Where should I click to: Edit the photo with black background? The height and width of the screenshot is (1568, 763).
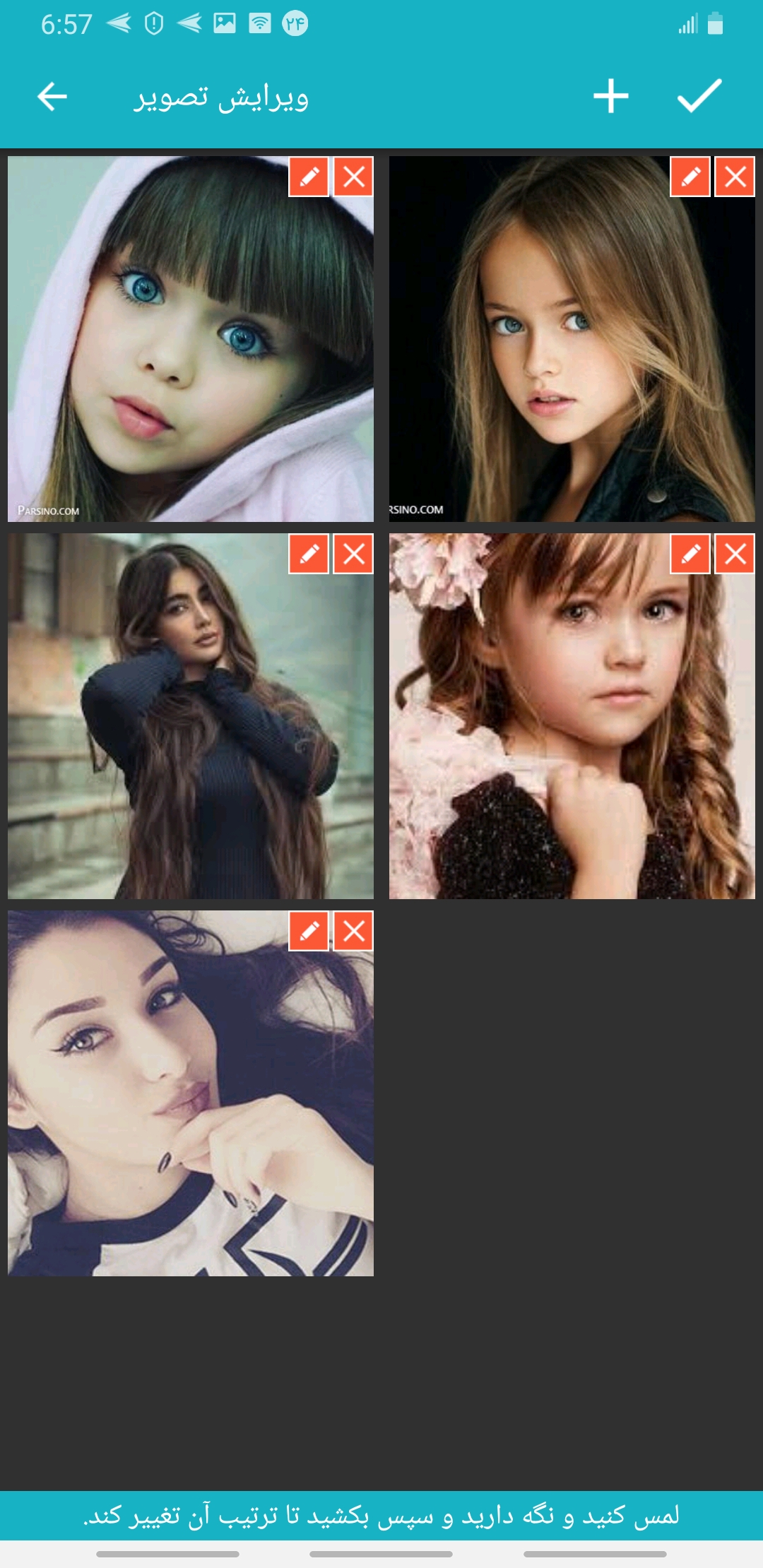point(690,177)
